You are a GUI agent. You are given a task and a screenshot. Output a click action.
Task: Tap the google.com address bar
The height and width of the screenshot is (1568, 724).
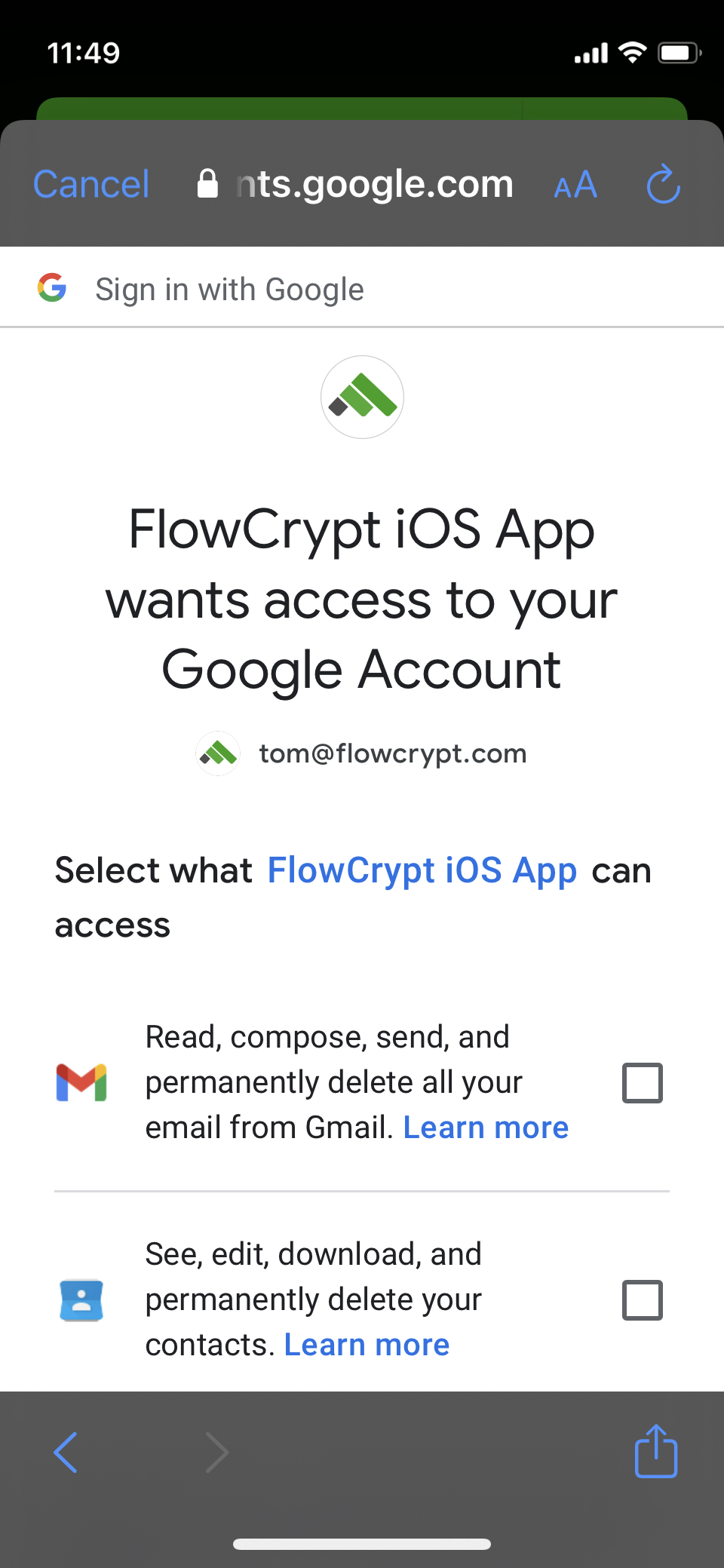(355, 184)
